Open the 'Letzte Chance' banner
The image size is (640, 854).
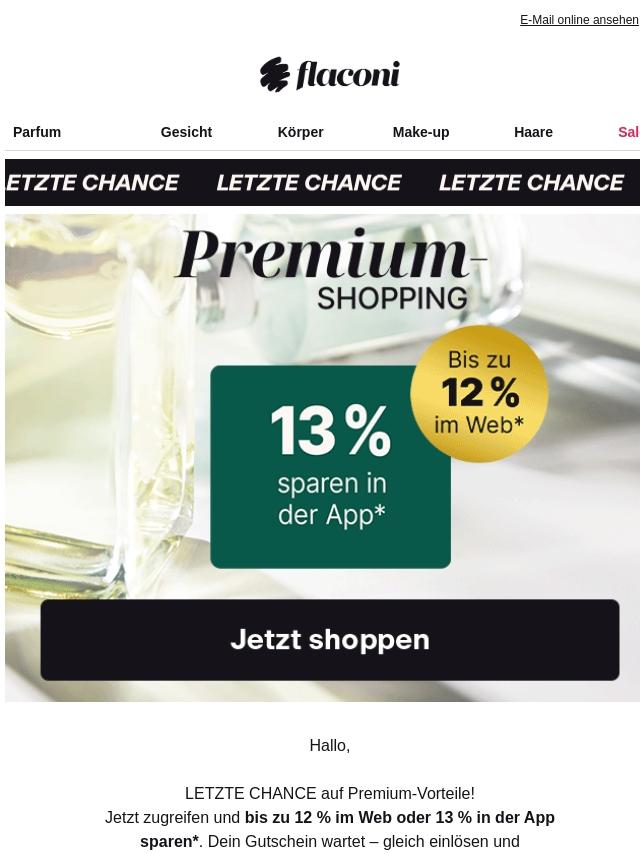click(x=322, y=183)
